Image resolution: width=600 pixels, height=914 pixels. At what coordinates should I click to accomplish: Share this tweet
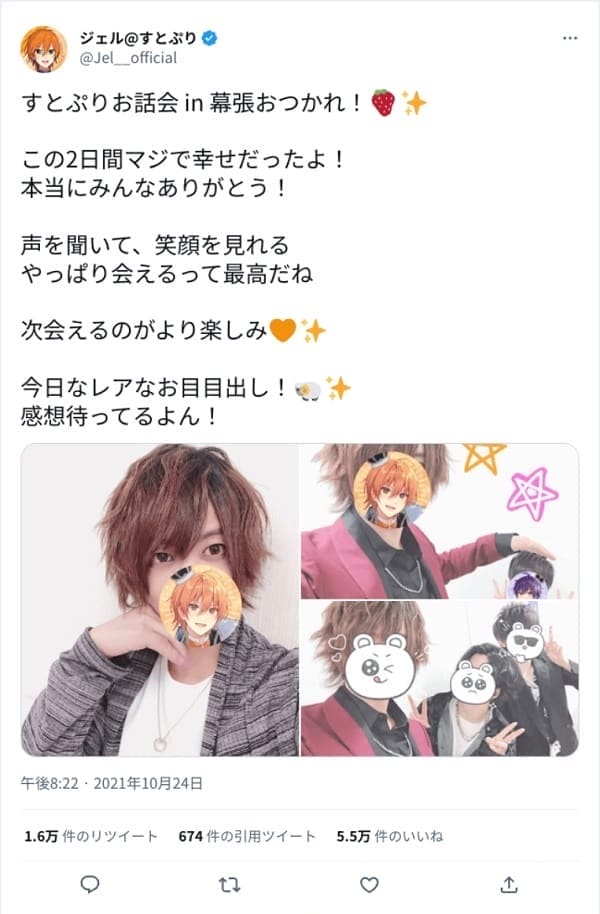click(509, 884)
